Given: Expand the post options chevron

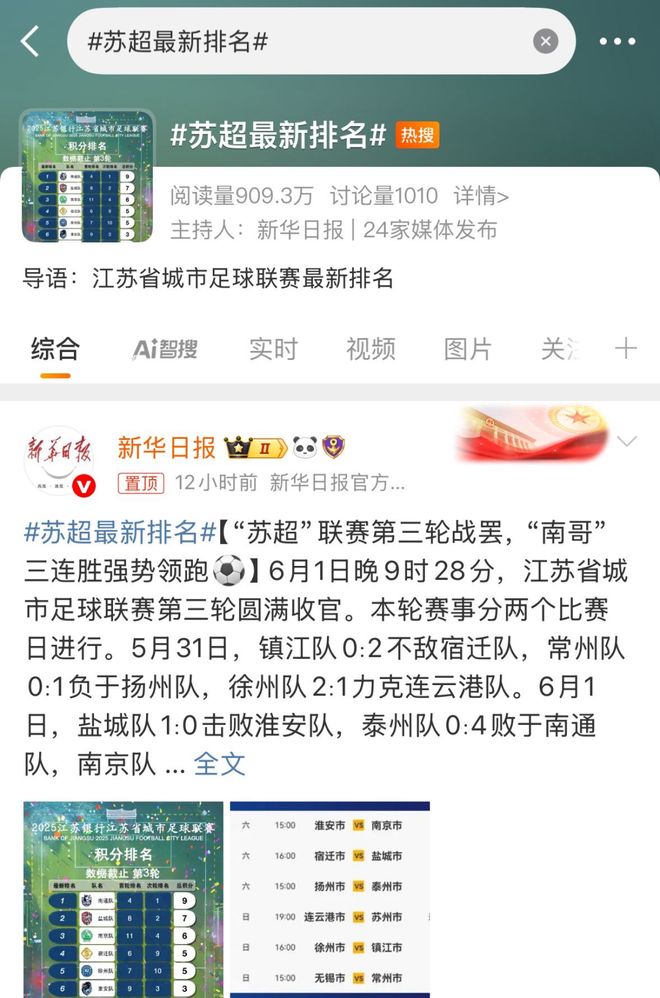Looking at the screenshot, I should click(x=627, y=441).
